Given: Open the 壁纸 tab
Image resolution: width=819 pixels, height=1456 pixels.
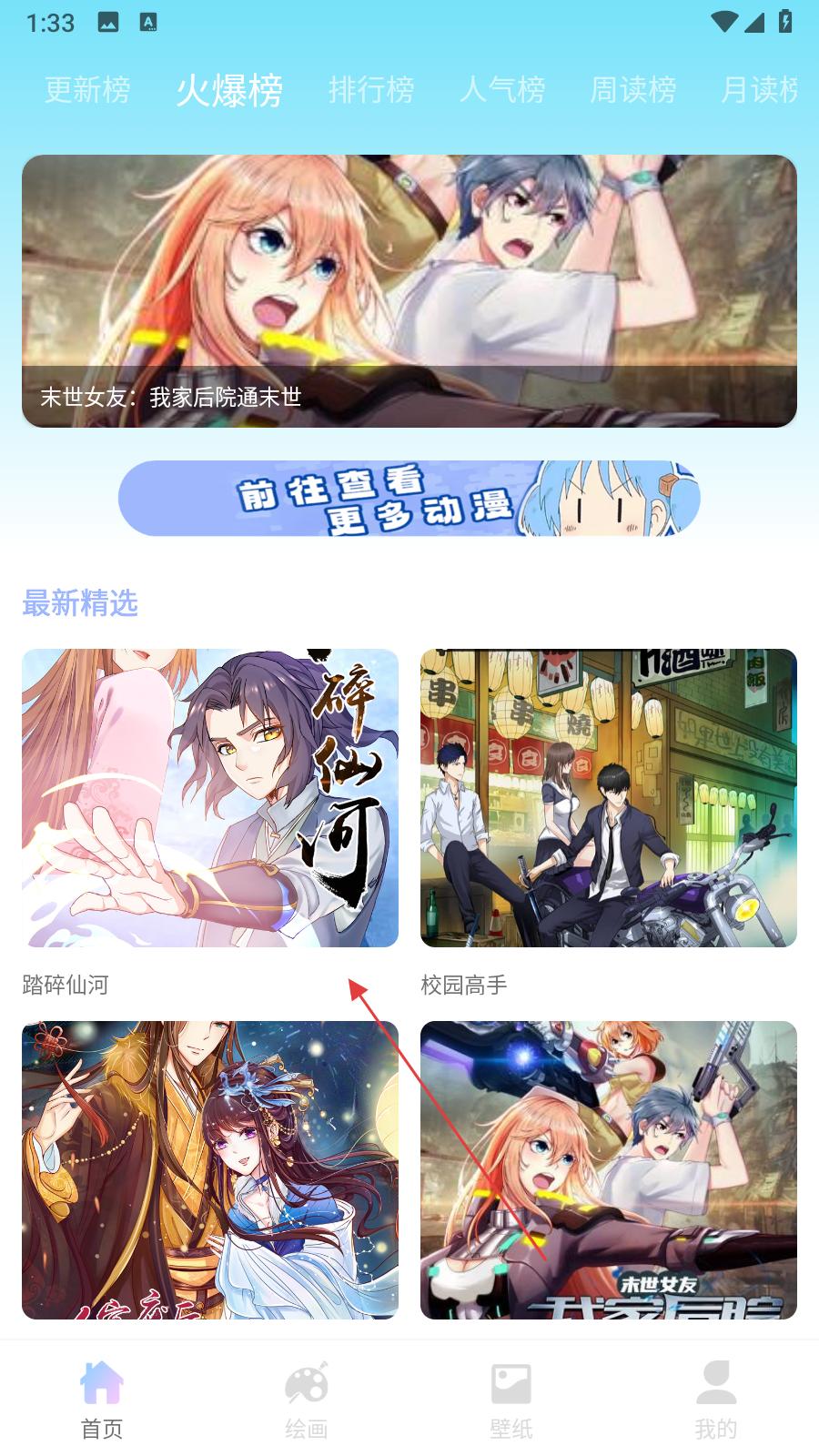Looking at the screenshot, I should (511, 1401).
